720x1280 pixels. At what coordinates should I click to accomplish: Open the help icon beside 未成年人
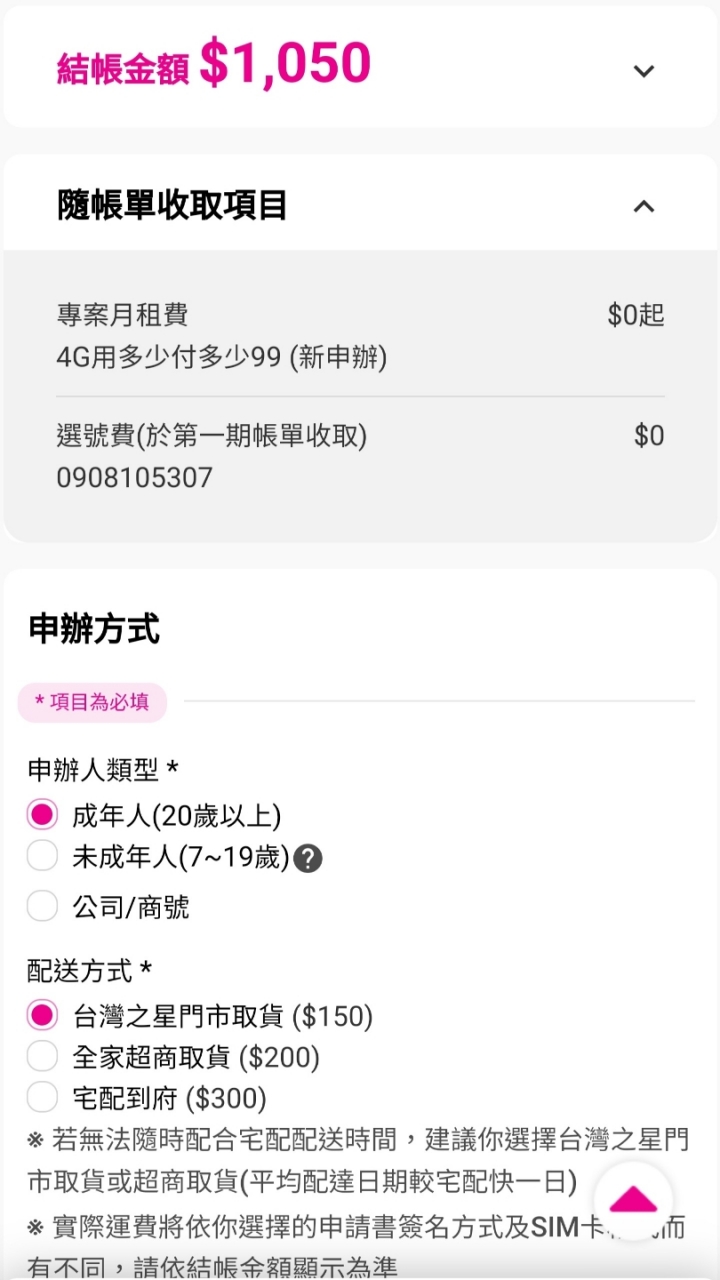pyautogui.click(x=308, y=858)
